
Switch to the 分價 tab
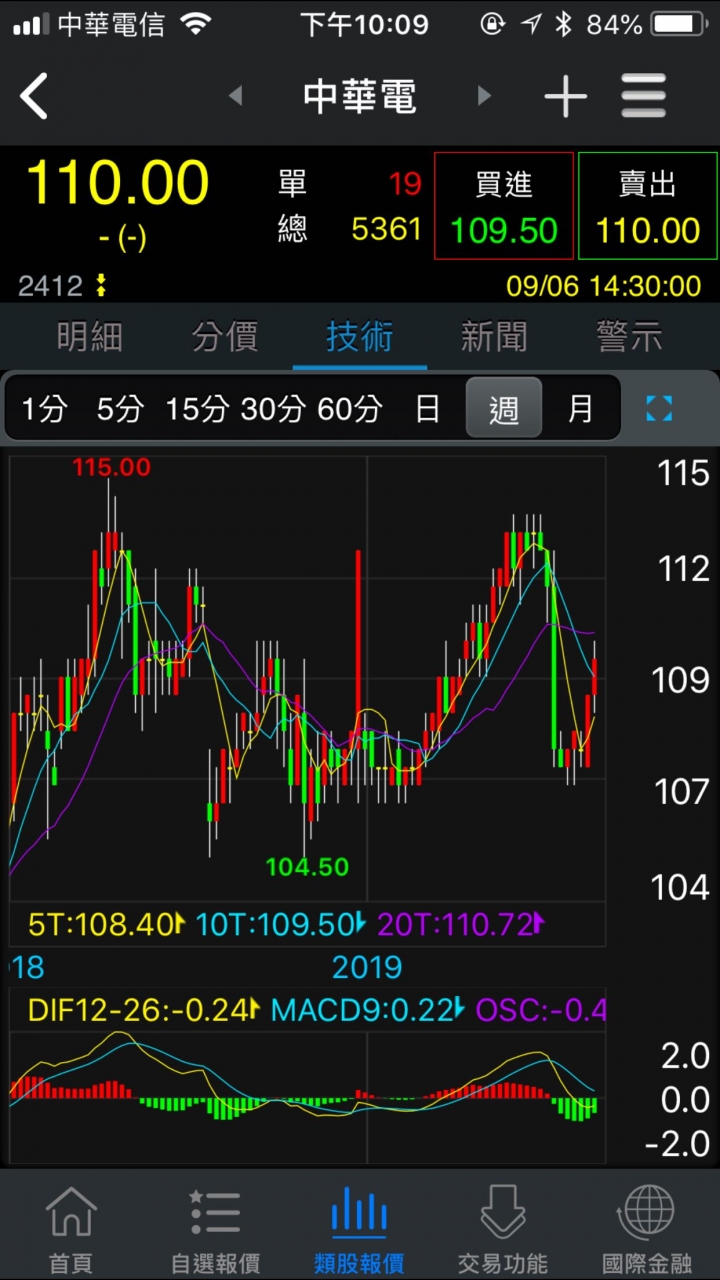point(225,337)
